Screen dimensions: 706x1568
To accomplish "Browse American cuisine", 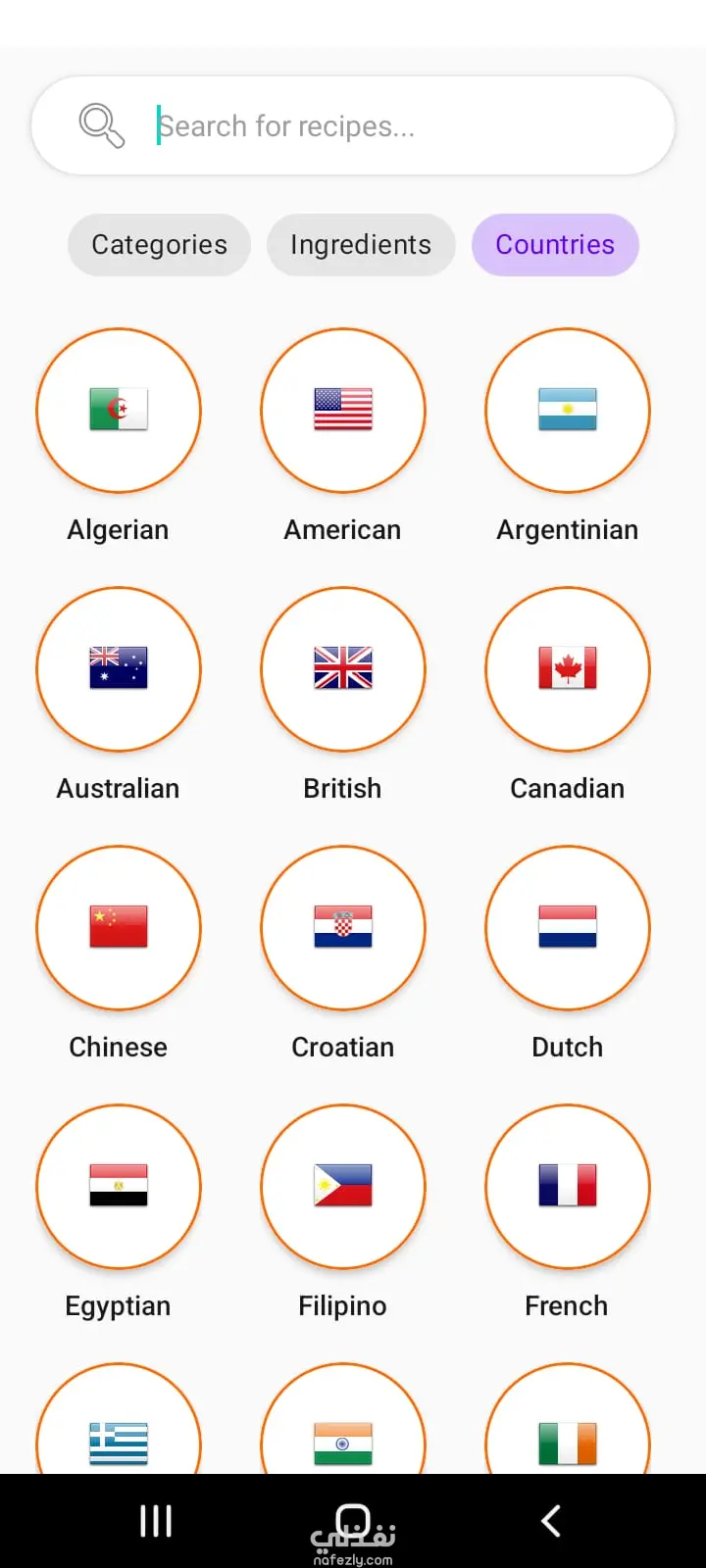I will pyautogui.click(x=343, y=411).
